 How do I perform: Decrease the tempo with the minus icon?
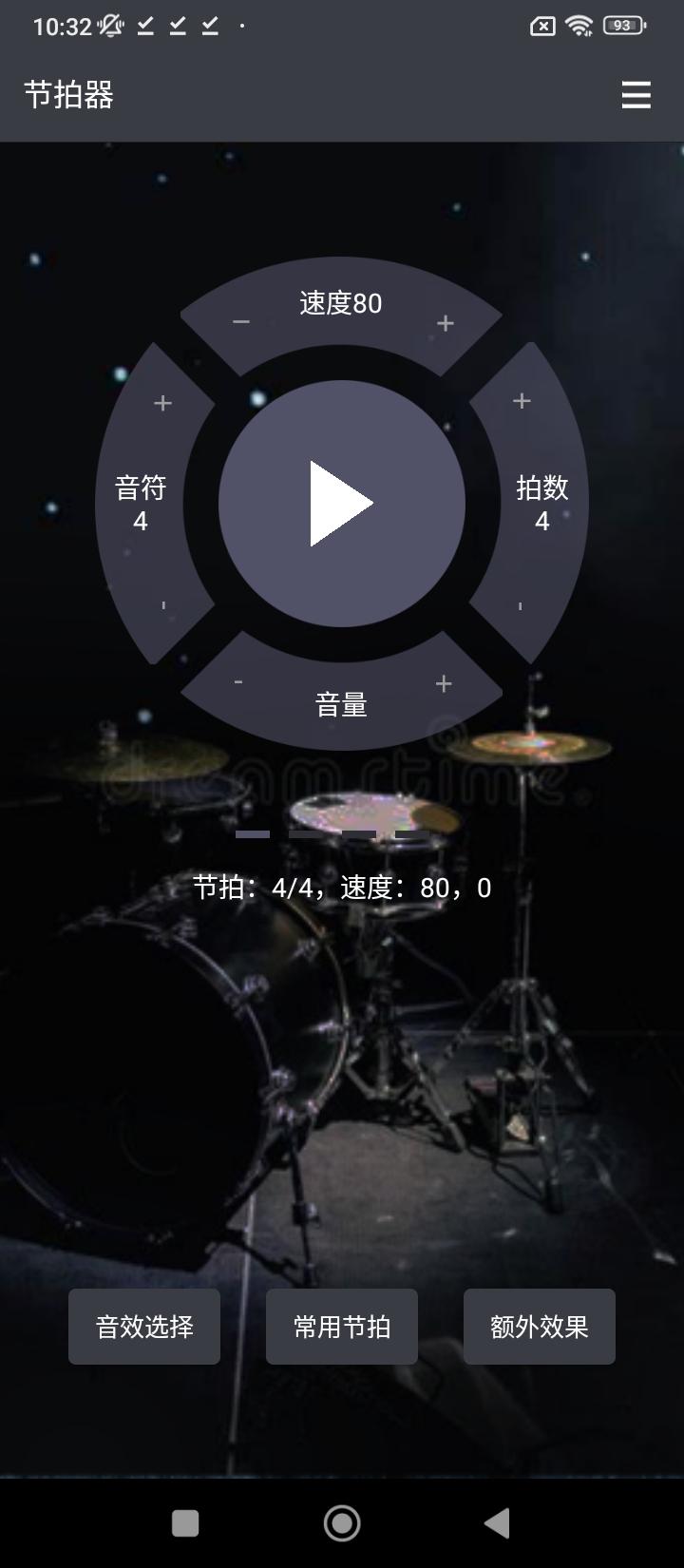click(240, 323)
